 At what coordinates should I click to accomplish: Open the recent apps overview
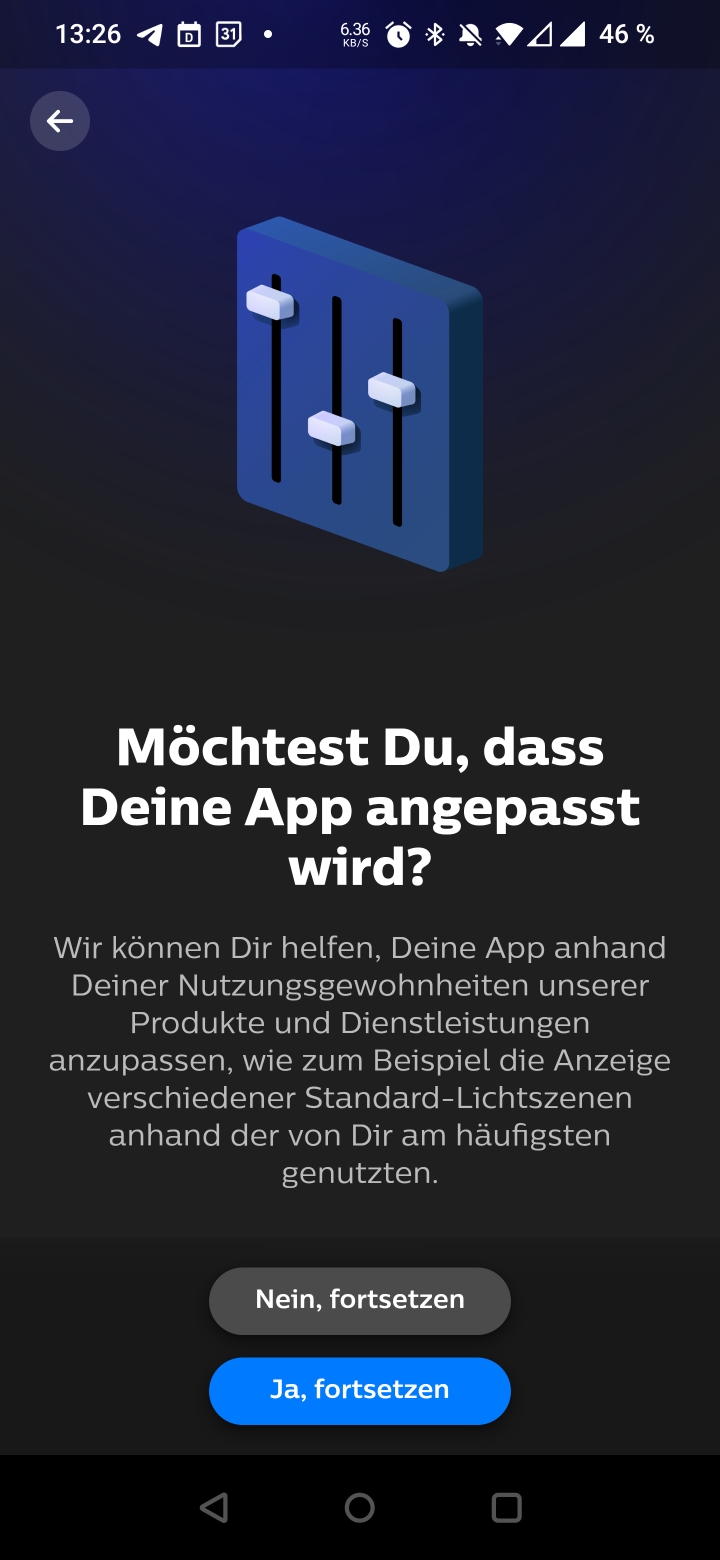pyautogui.click(x=506, y=1507)
